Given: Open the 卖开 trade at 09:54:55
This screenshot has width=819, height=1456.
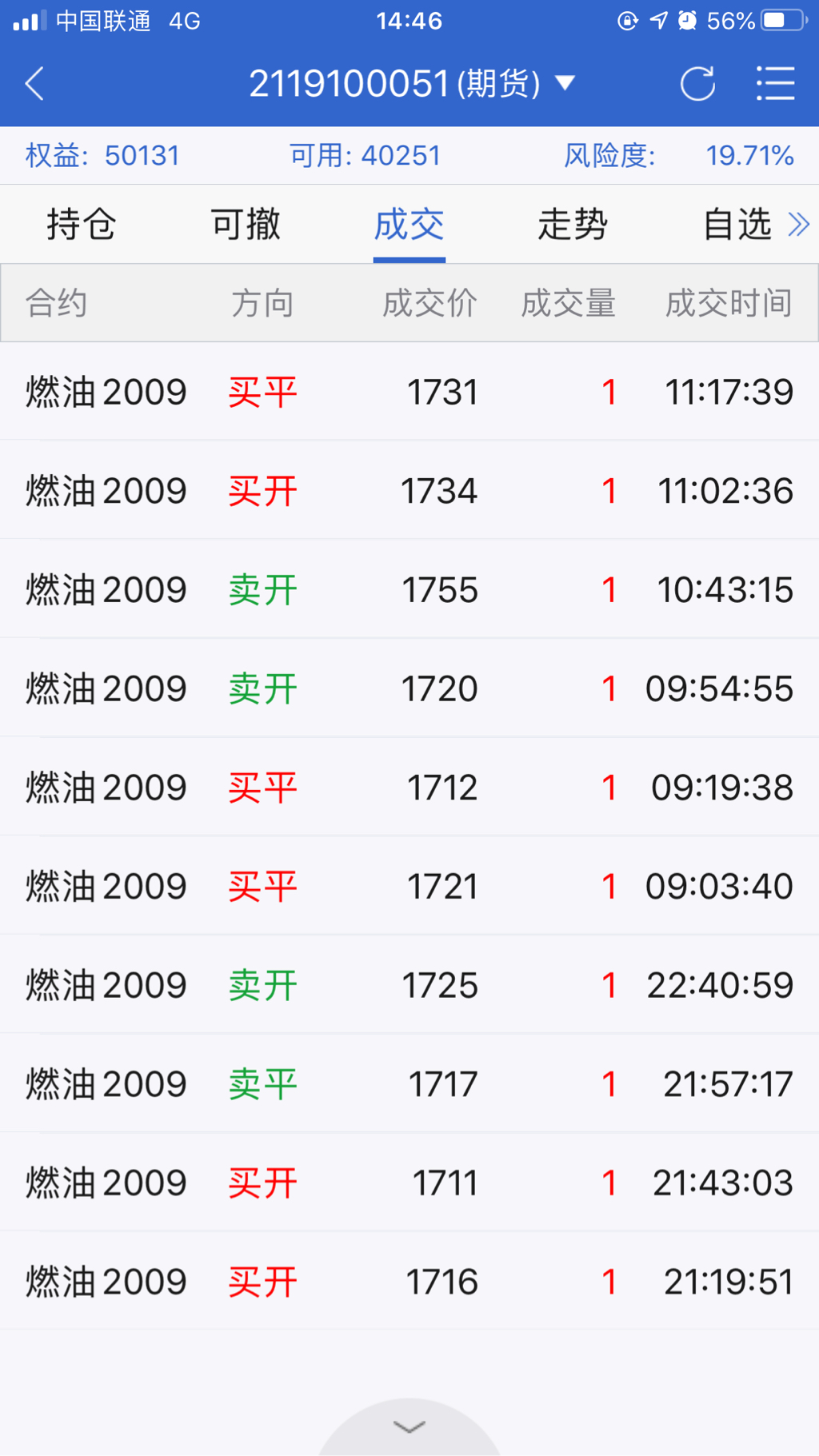Looking at the screenshot, I should pyautogui.click(x=409, y=688).
